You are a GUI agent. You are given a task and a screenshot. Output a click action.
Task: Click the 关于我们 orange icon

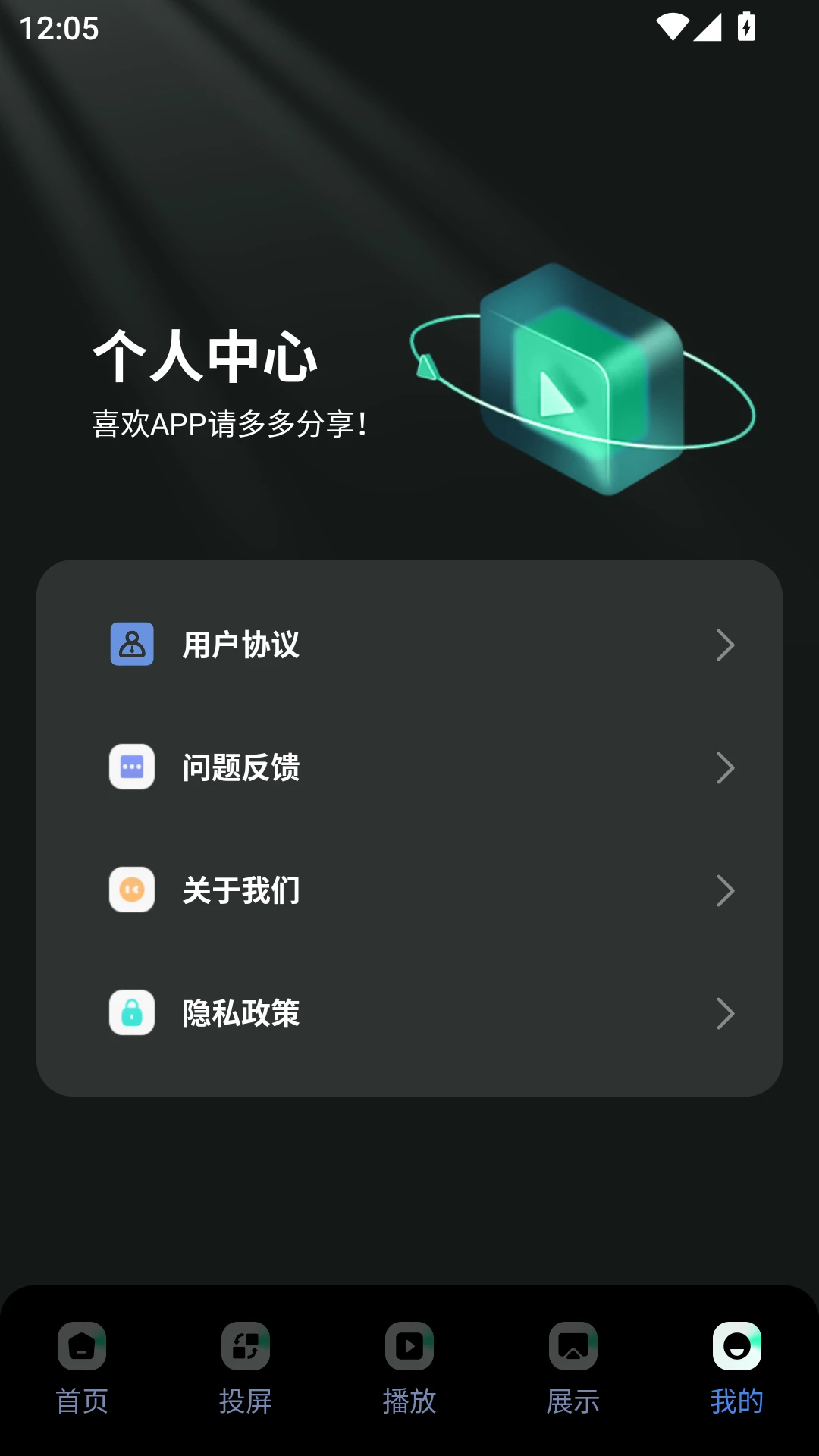(x=132, y=890)
